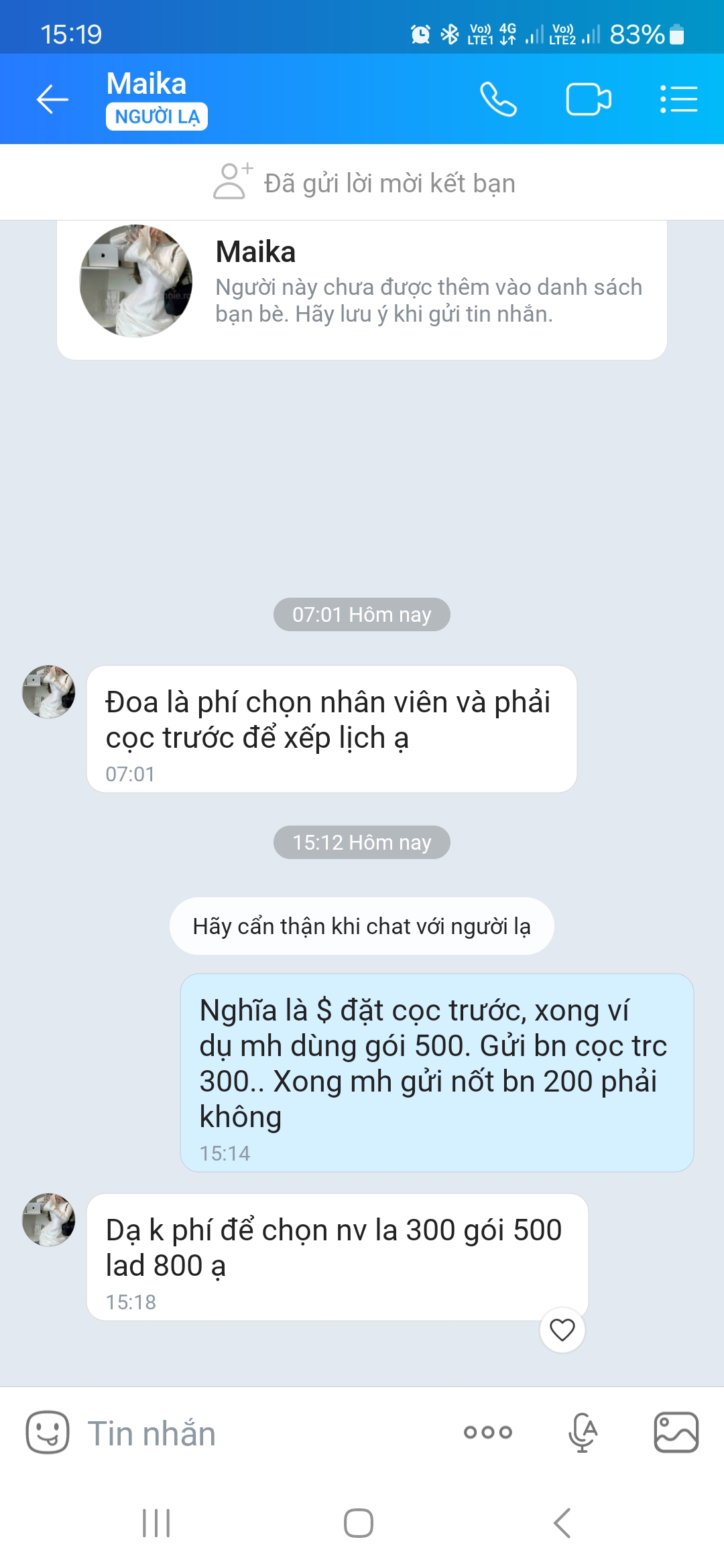Tap Maika's avatar beside the 07:01 message
Image resolution: width=724 pixels, height=1568 pixels.
pyautogui.click(x=48, y=692)
